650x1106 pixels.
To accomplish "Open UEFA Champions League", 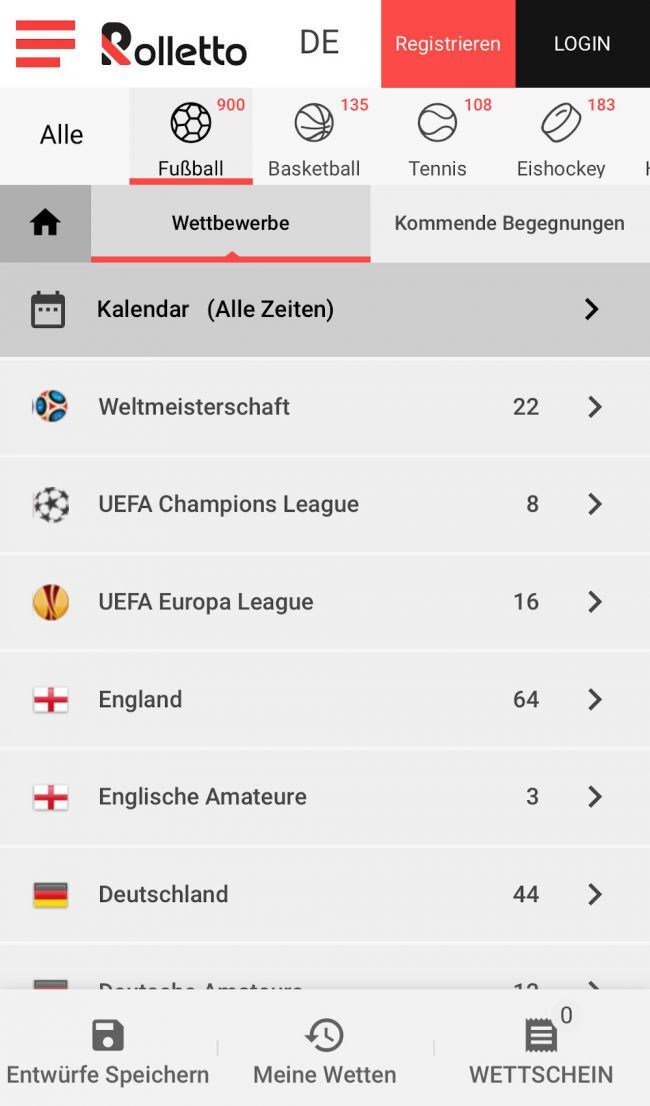I will (x=324, y=504).
